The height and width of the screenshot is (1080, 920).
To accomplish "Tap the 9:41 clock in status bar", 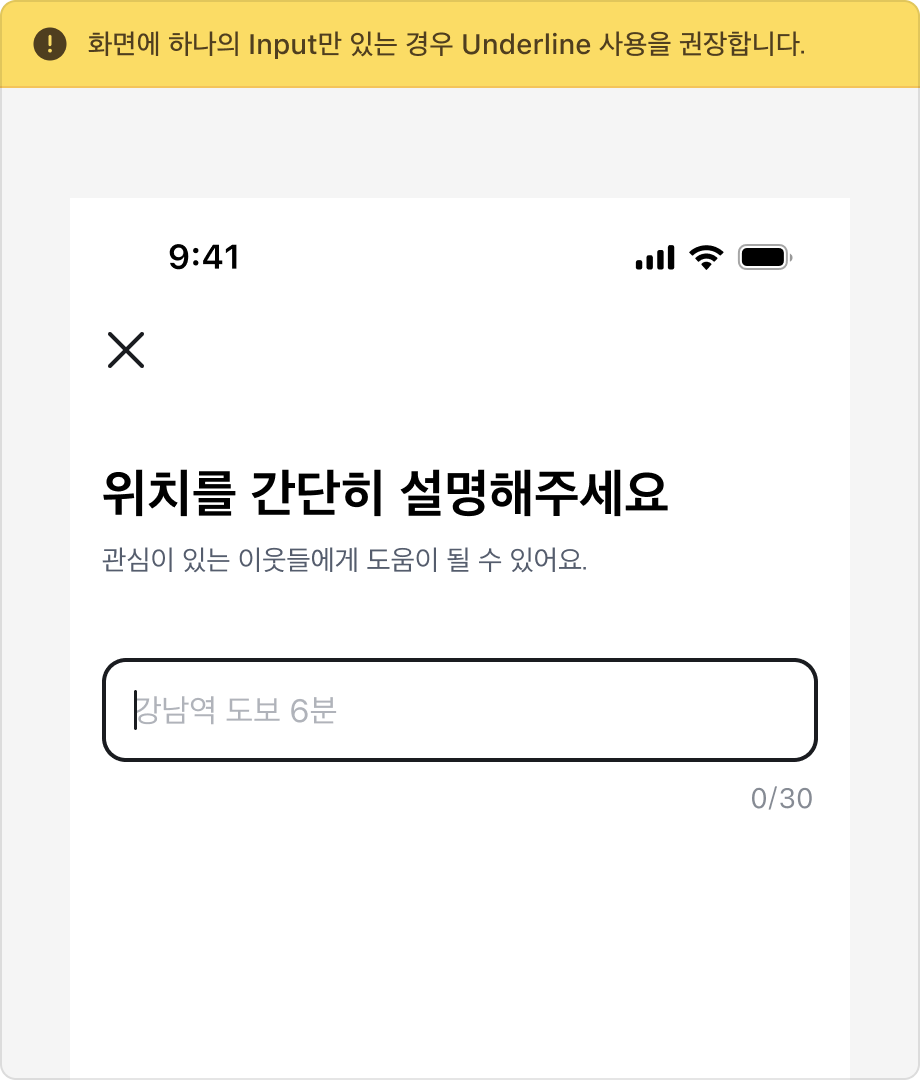I will [203, 258].
